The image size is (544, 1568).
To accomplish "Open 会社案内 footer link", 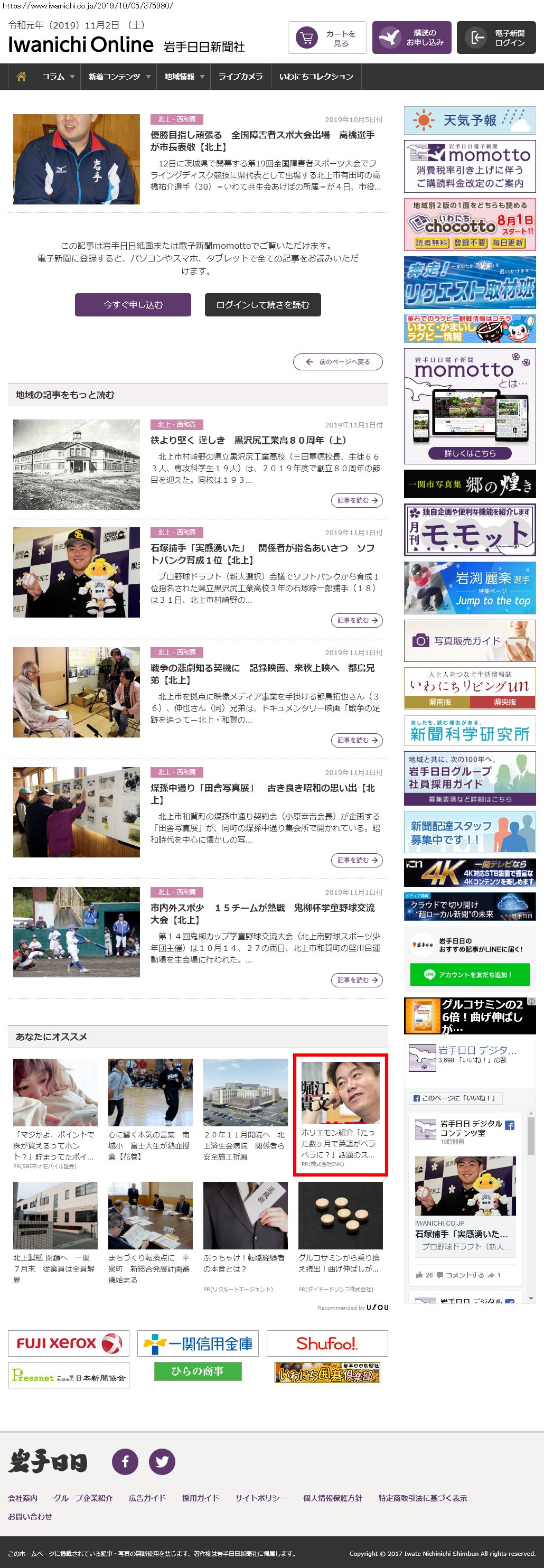I will pyautogui.click(x=23, y=1498).
